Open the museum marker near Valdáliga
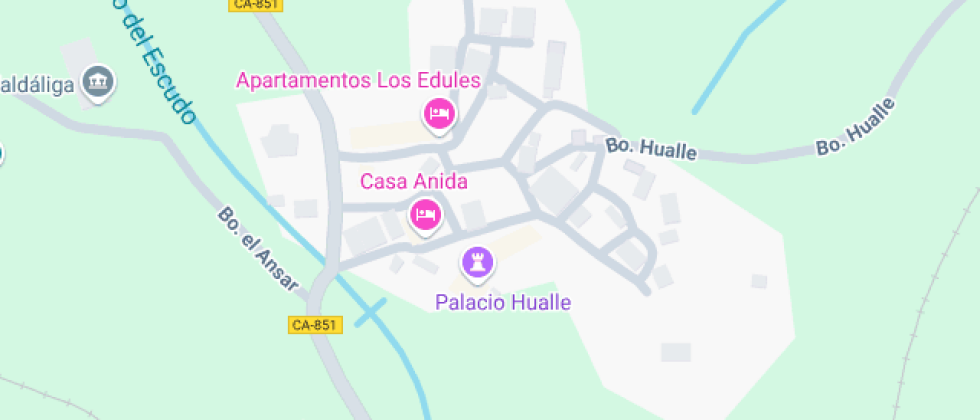The height and width of the screenshot is (420, 980). tap(98, 81)
